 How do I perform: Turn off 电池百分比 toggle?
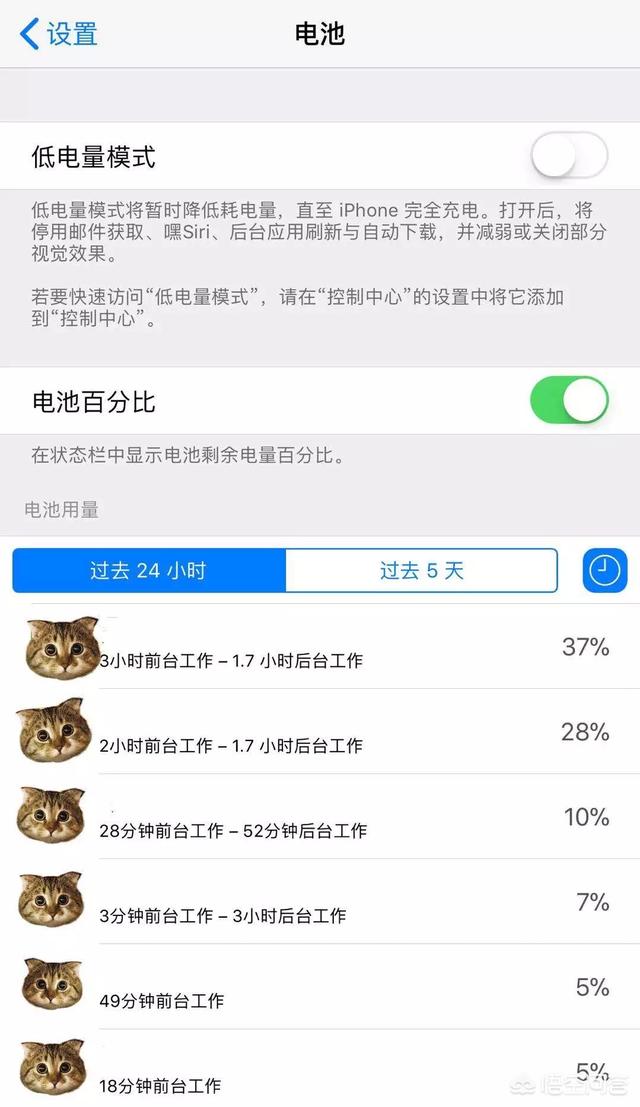(x=569, y=400)
